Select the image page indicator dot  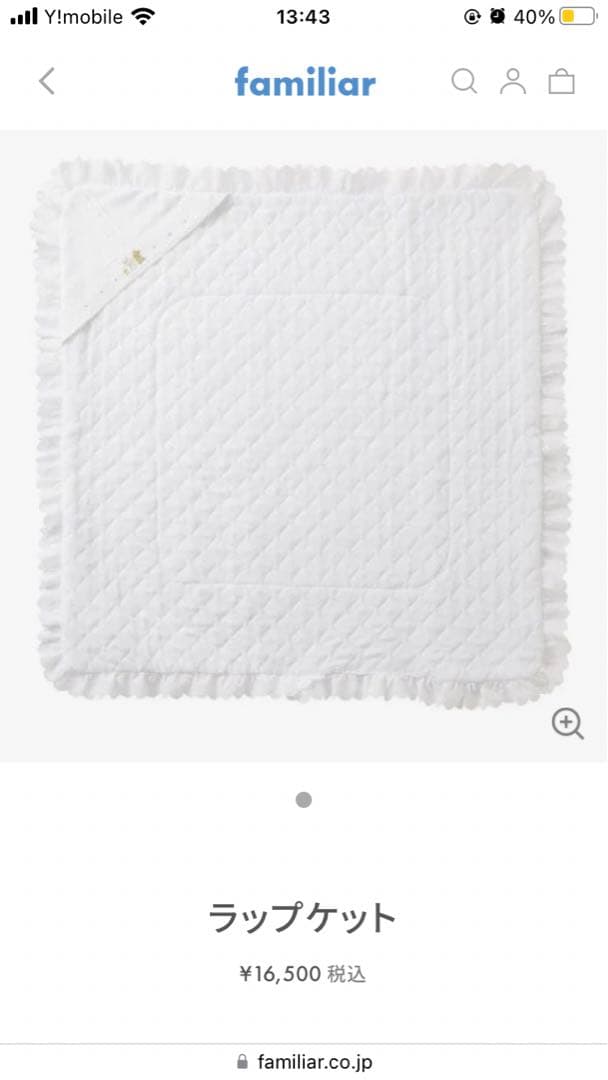click(304, 799)
